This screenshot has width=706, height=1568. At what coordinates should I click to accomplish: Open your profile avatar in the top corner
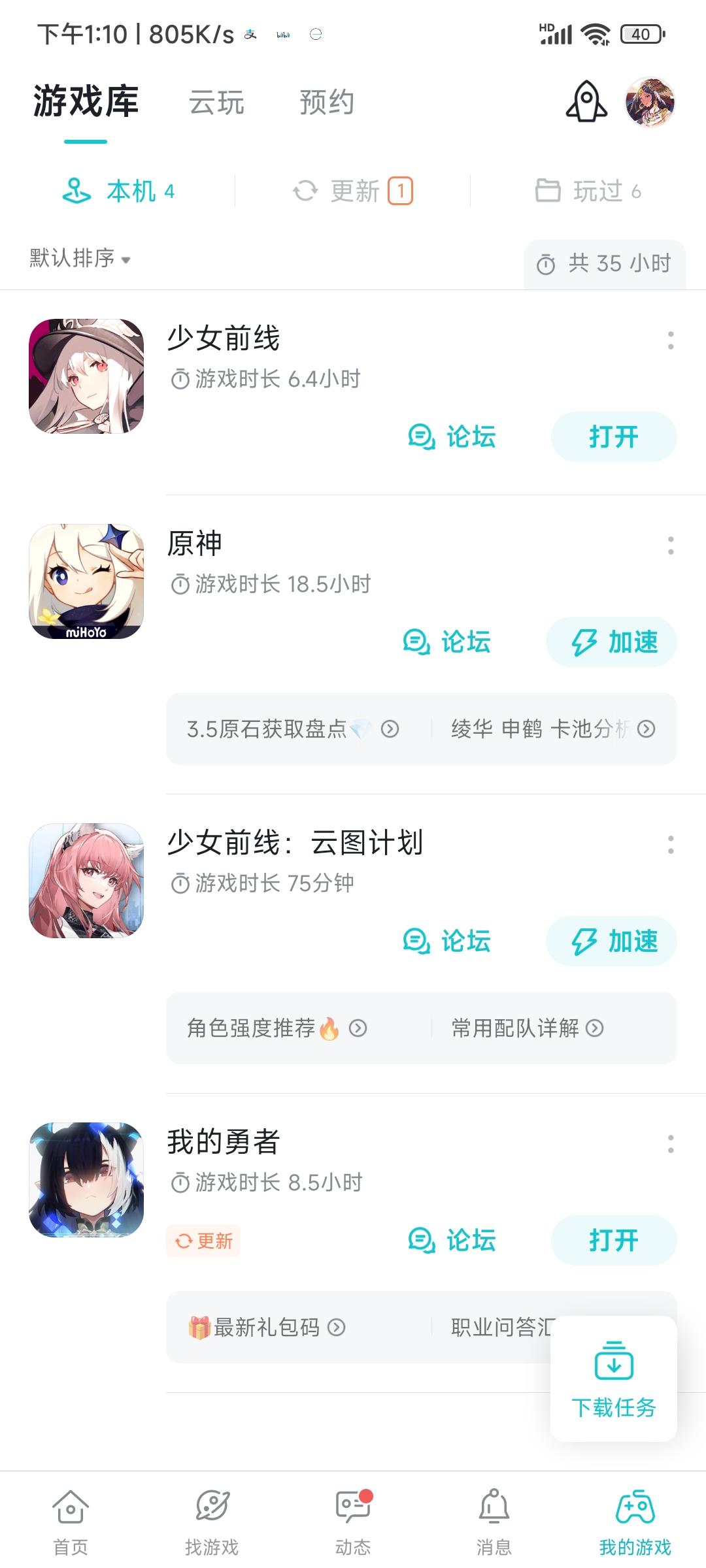(649, 103)
